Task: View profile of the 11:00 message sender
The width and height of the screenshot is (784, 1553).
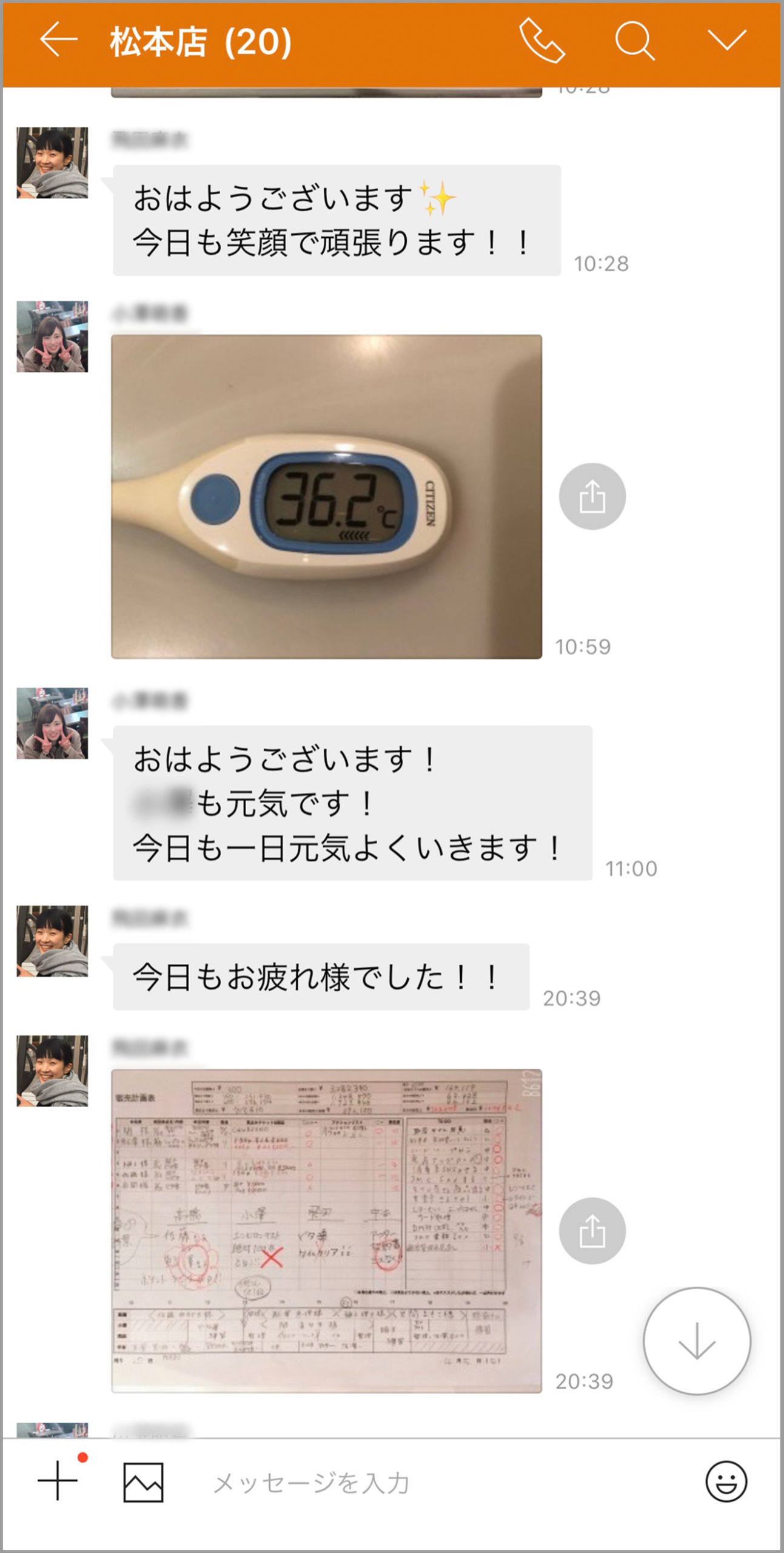Action: pyautogui.click(x=52, y=723)
